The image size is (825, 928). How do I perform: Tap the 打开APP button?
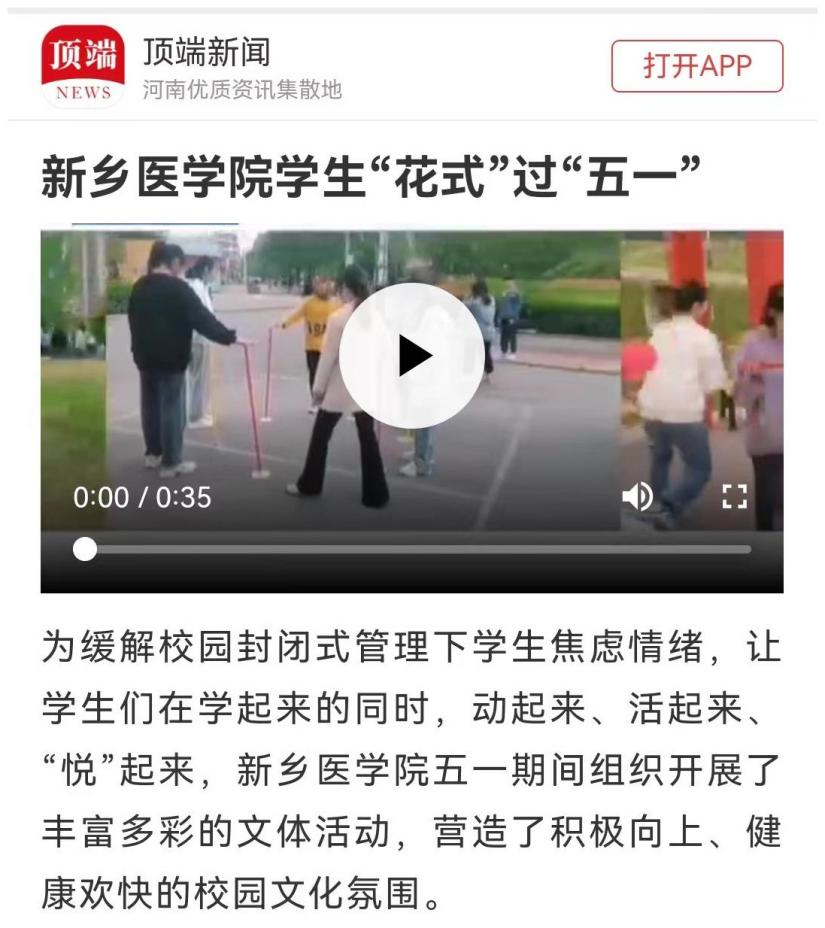697,66
